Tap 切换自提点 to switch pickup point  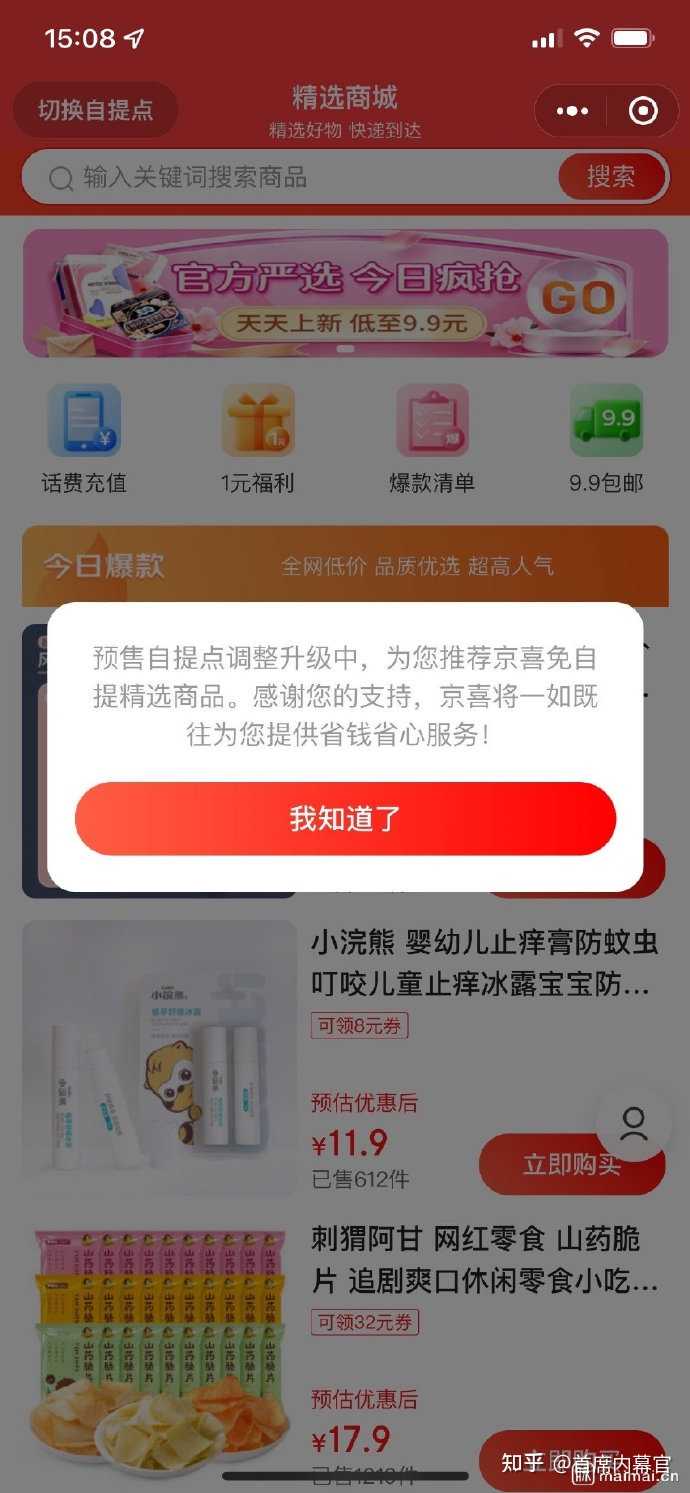pyautogui.click(x=96, y=110)
